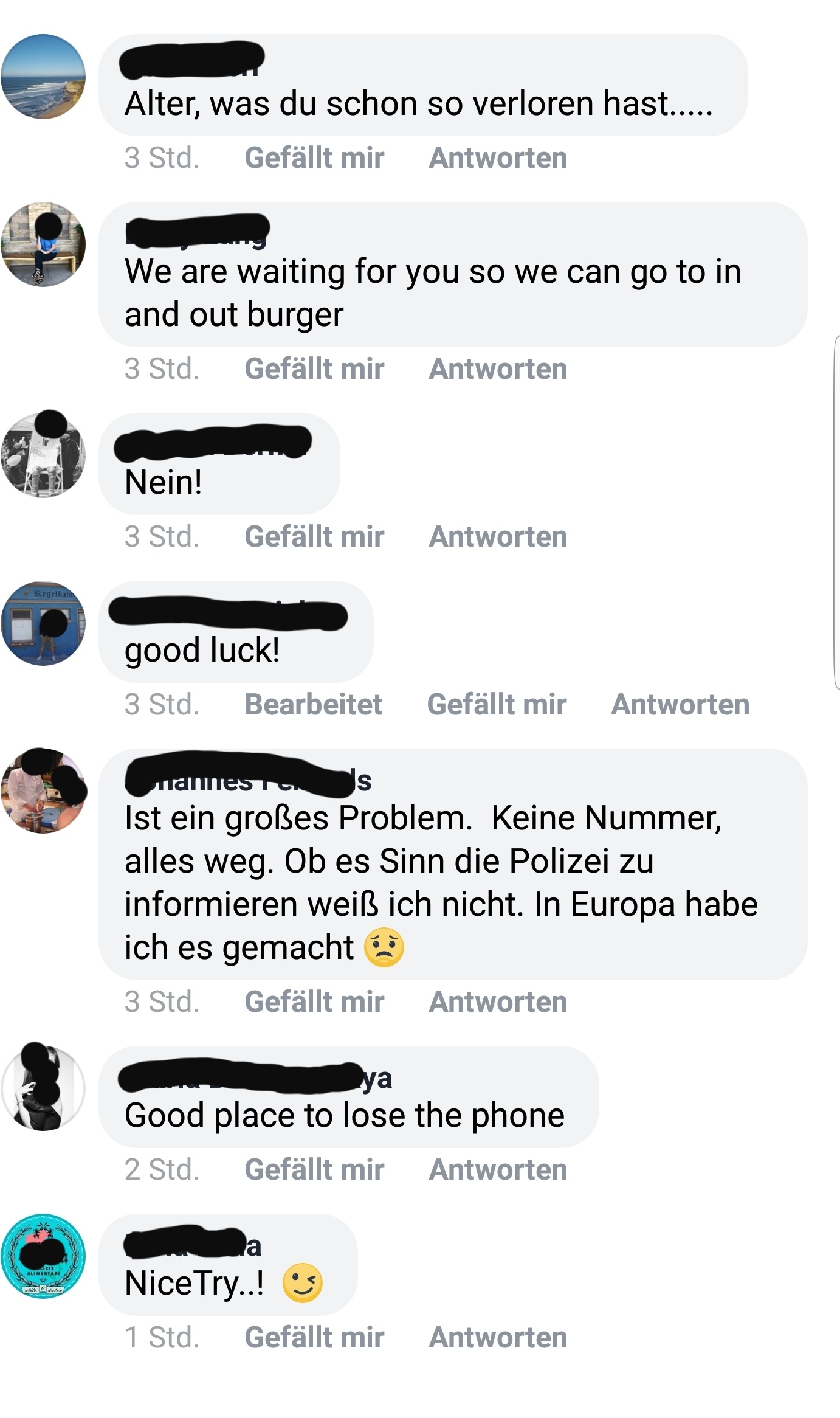Like the 'Nein!' comment
The height and width of the screenshot is (1418, 840).
tap(314, 537)
